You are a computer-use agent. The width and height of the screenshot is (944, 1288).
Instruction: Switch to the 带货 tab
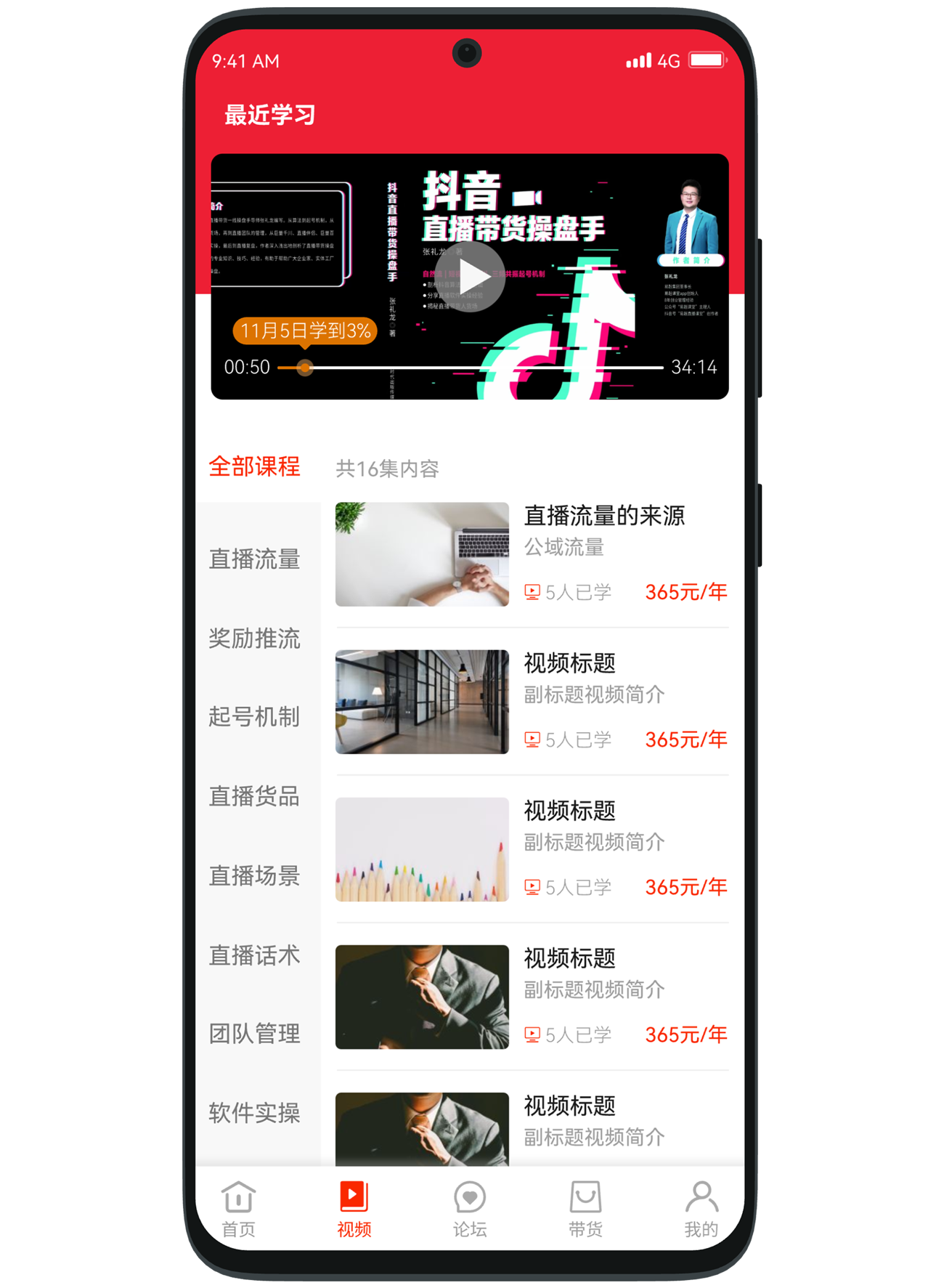(x=585, y=1209)
